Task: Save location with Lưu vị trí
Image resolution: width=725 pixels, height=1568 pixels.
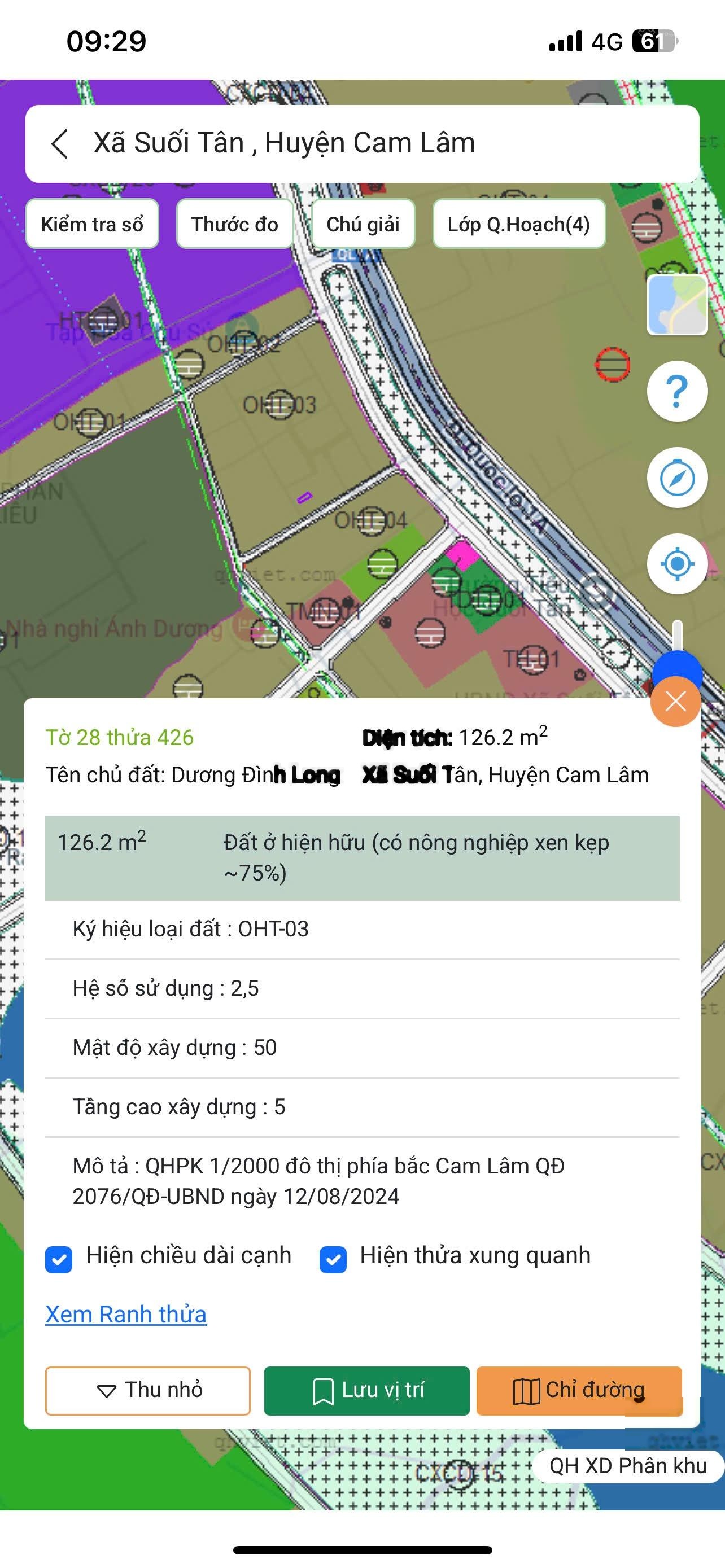Action: pyautogui.click(x=366, y=1391)
